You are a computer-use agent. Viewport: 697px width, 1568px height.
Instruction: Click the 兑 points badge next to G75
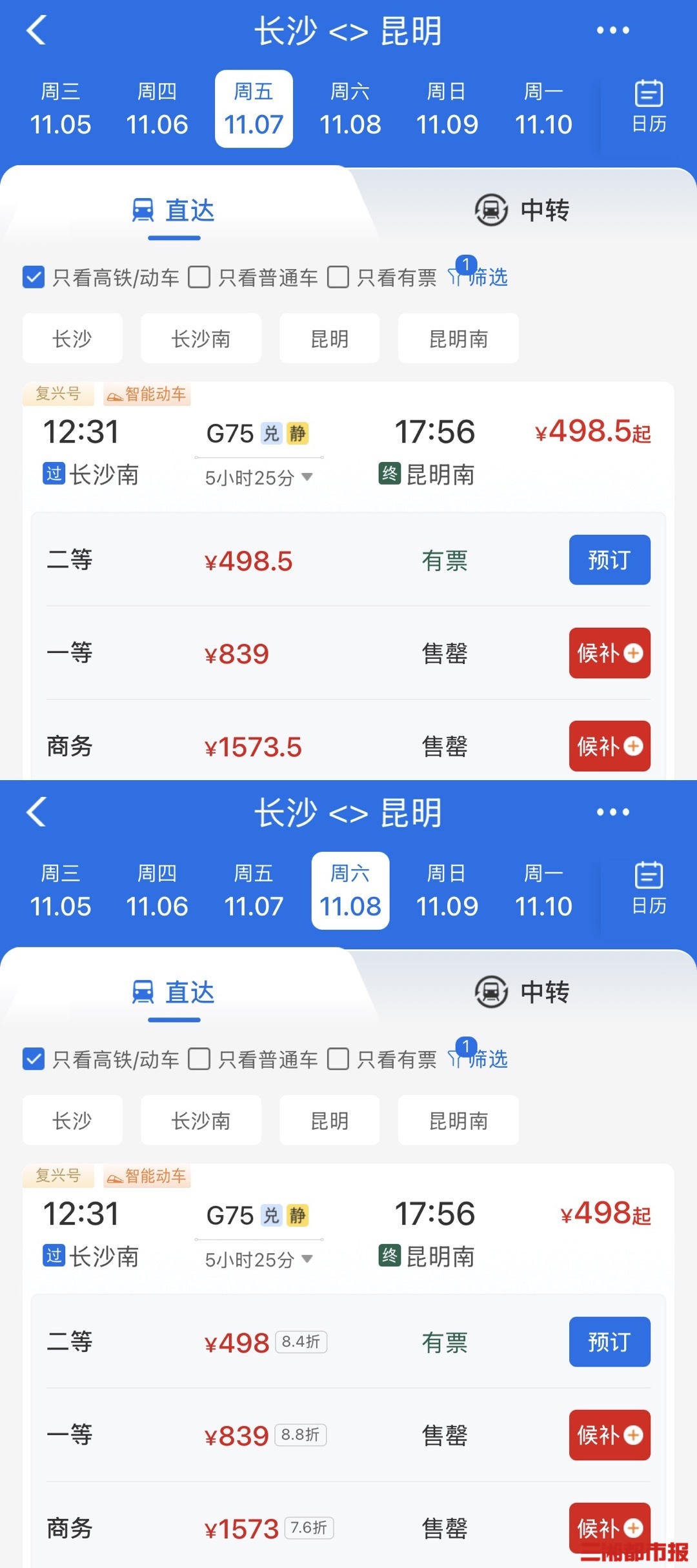pos(272,434)
